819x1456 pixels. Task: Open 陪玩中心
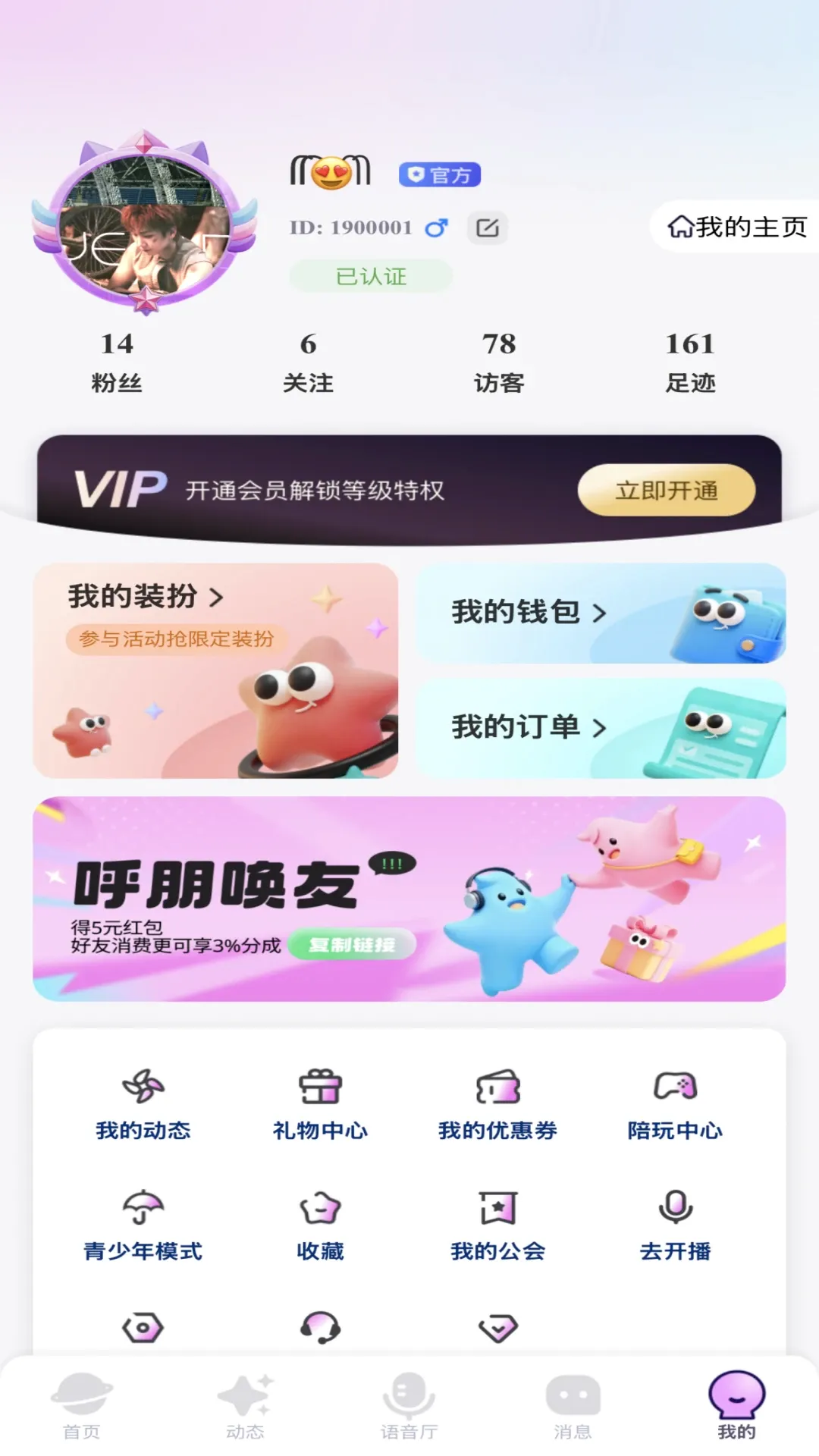click(x=675, y=1105)
